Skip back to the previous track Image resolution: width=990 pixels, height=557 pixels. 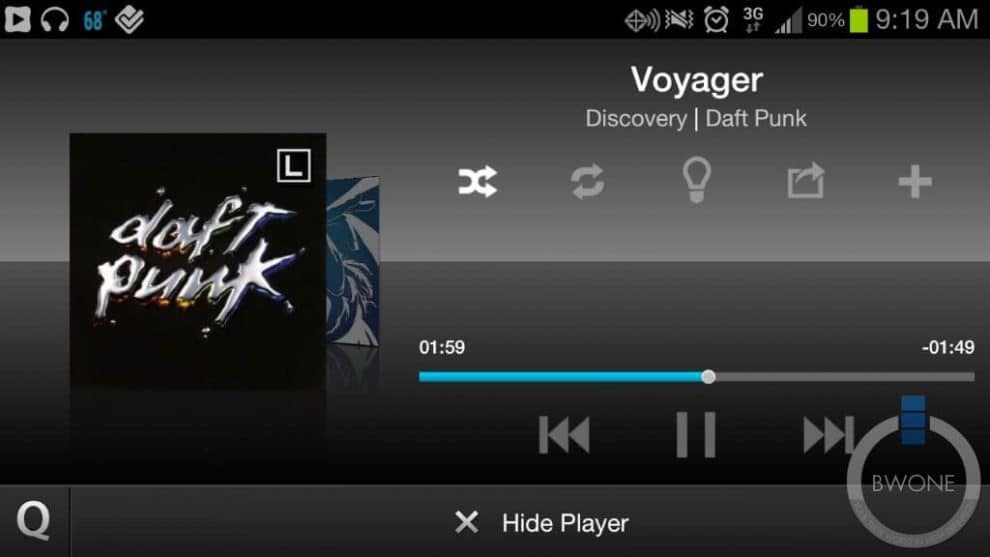(564, 435)
